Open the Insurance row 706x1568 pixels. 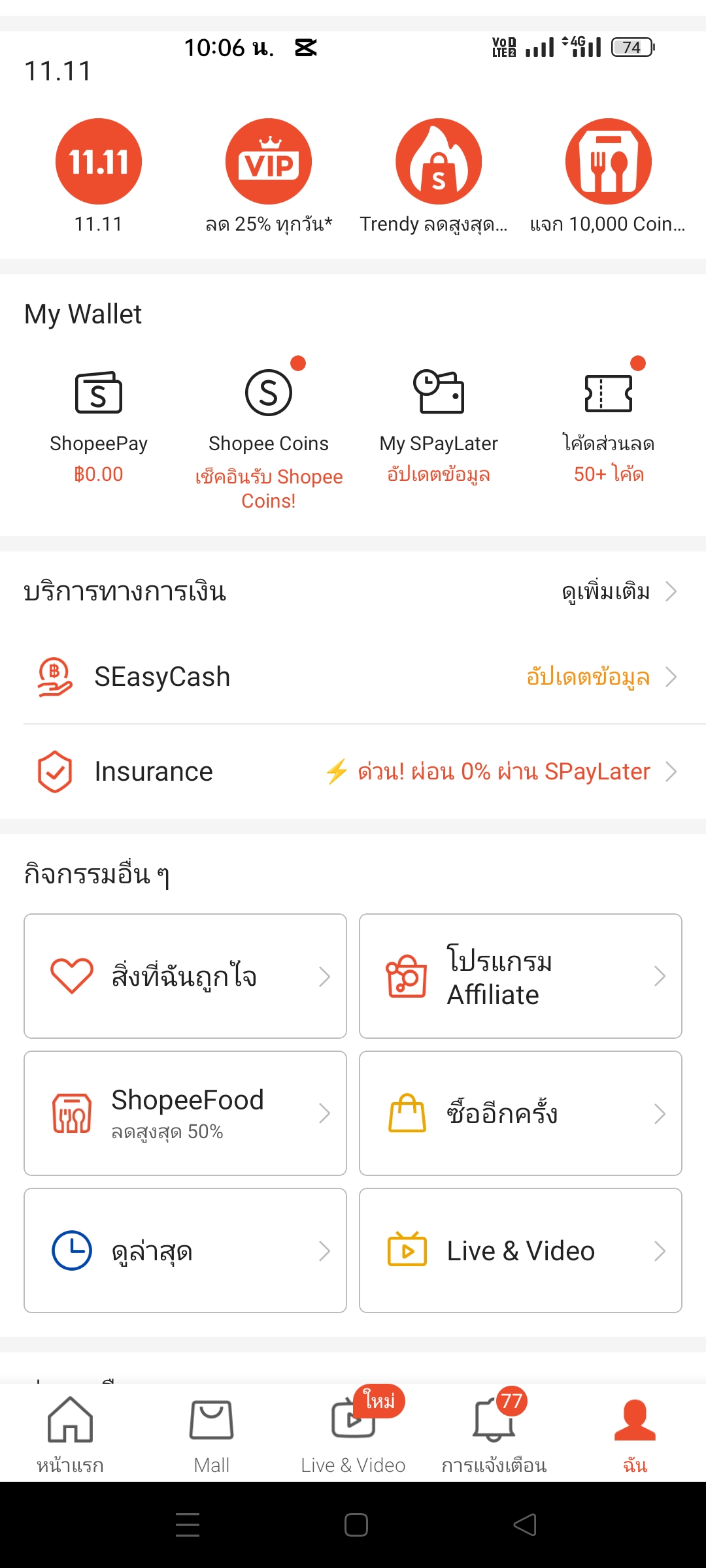pos(353,772)
